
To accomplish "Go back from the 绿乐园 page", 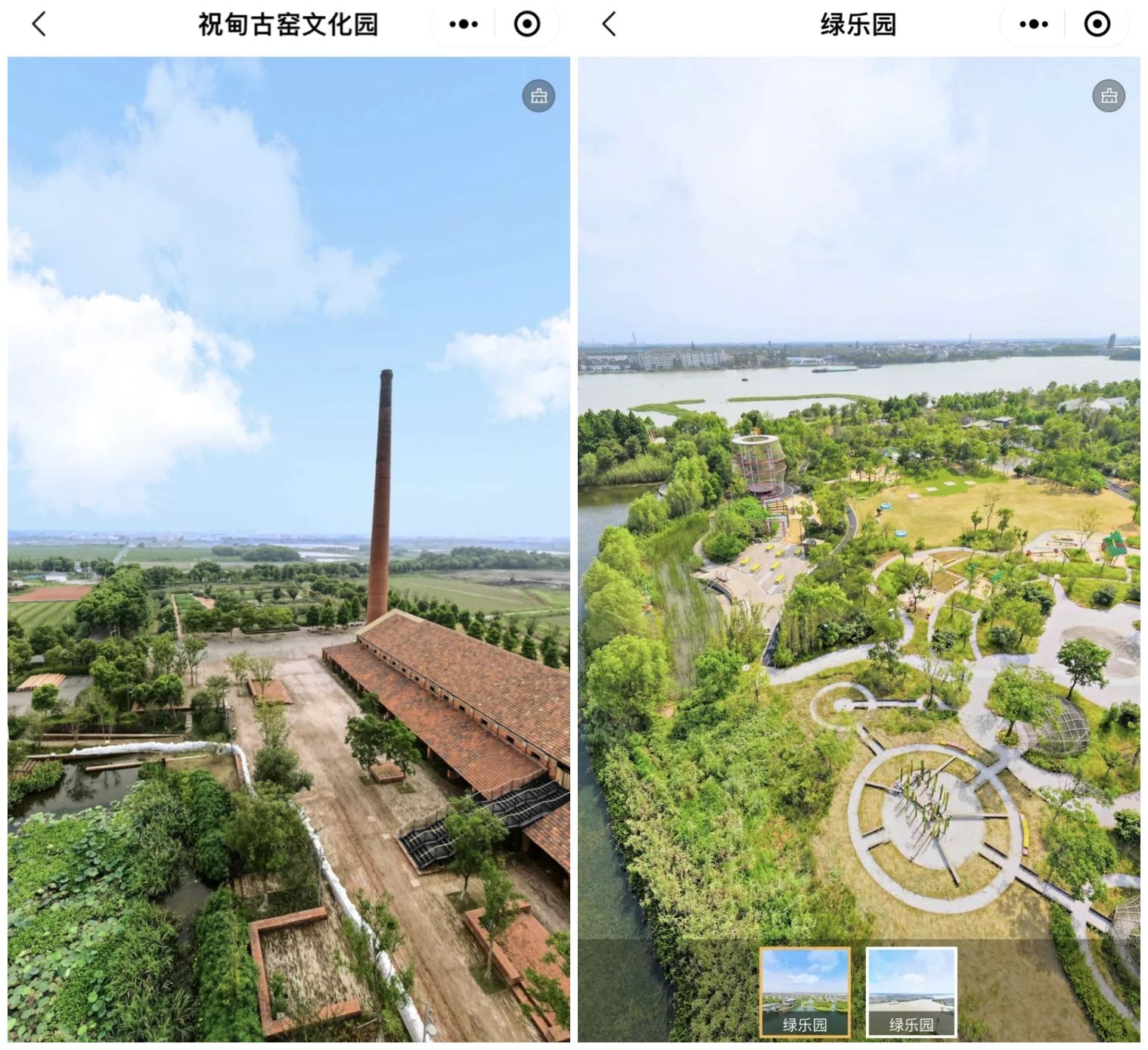I will (610, 24).
